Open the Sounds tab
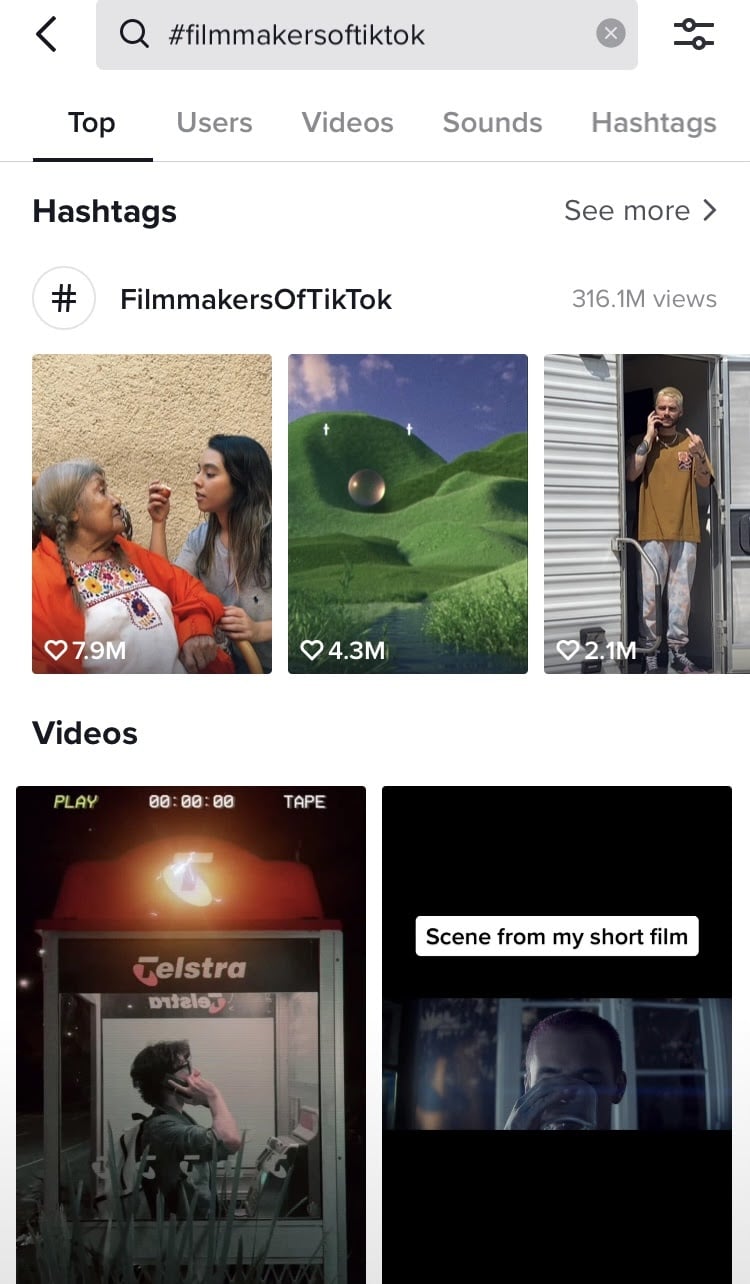This screenshot has height=1284, width=750. 492,122
